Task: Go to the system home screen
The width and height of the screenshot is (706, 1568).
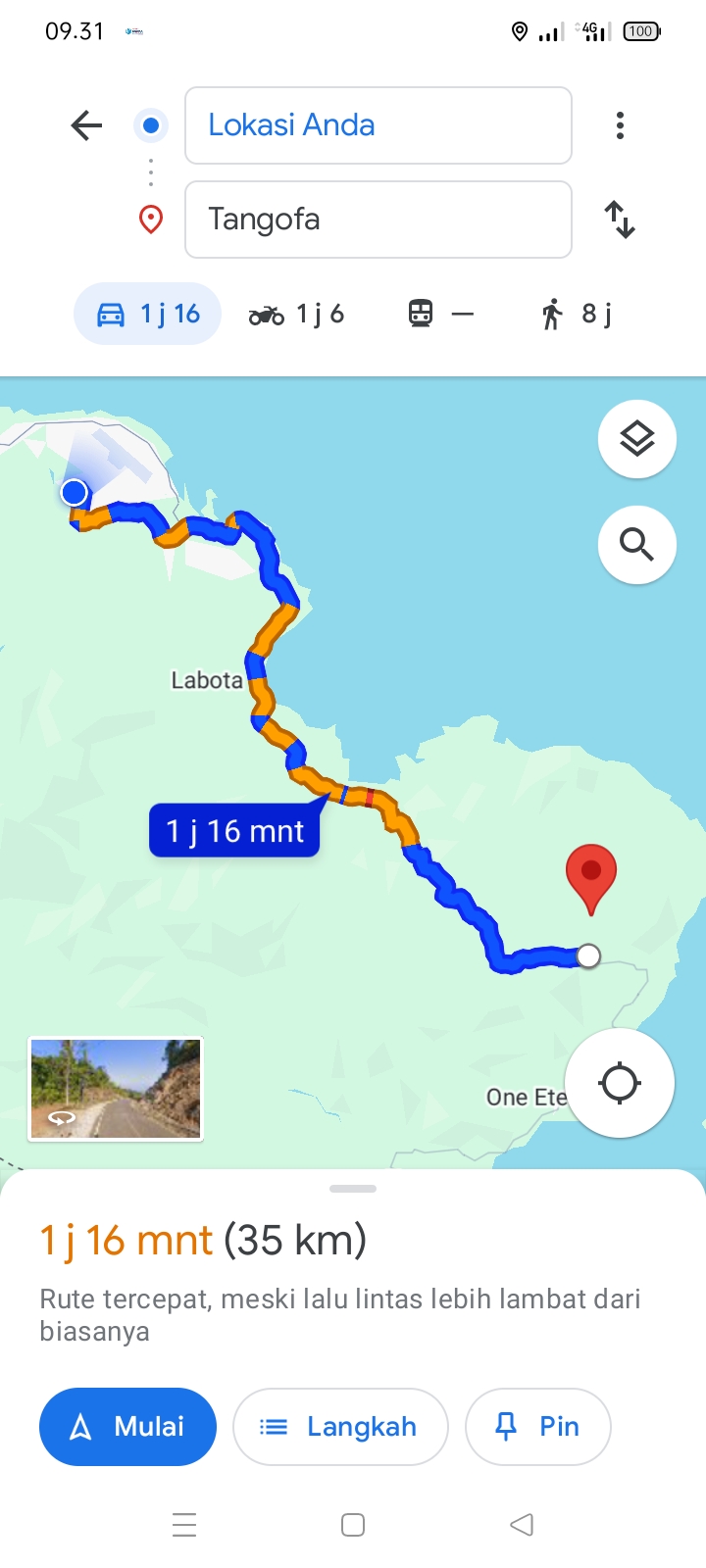Action: [x=353, y=1525]
